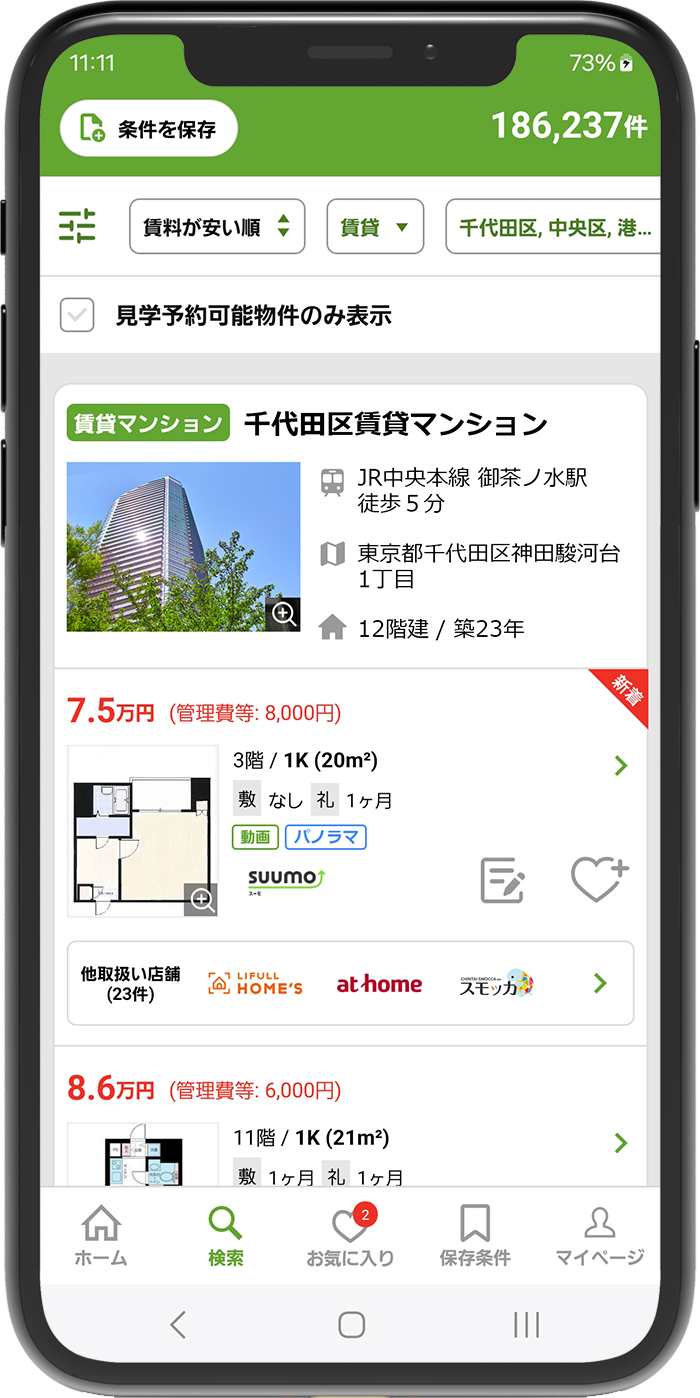Switch to the 検索 tab

pos(226,1236)
